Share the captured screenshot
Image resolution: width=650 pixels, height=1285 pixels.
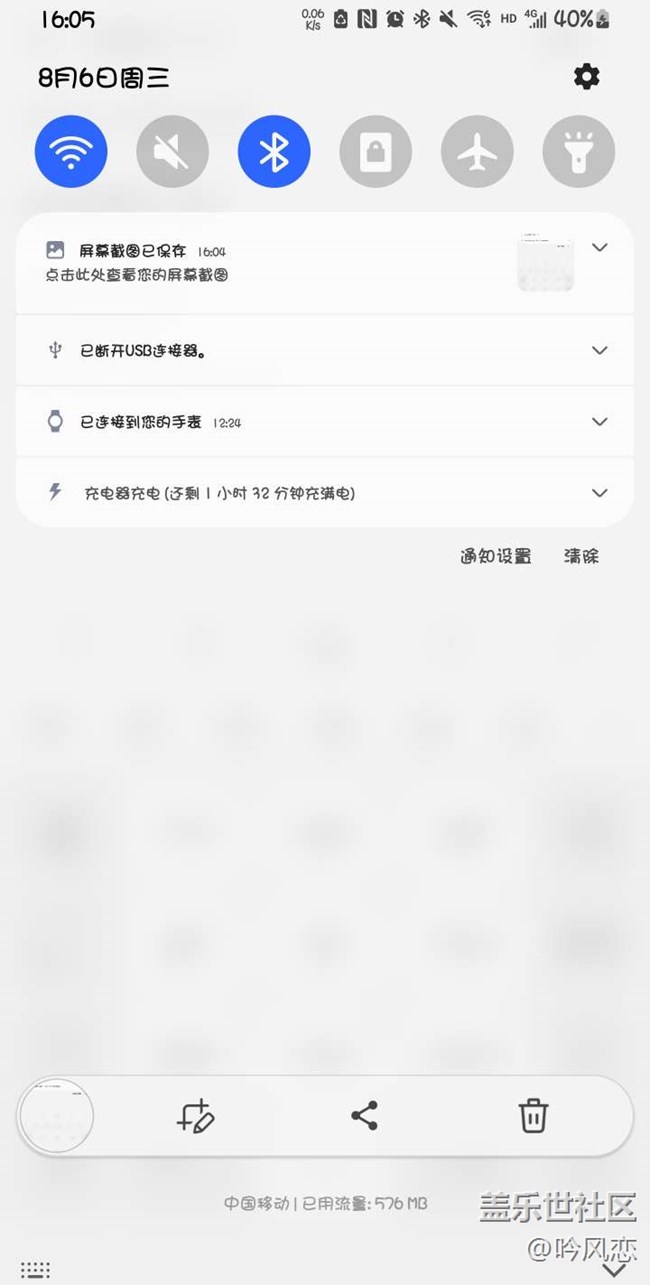(x=365, y=1116)
